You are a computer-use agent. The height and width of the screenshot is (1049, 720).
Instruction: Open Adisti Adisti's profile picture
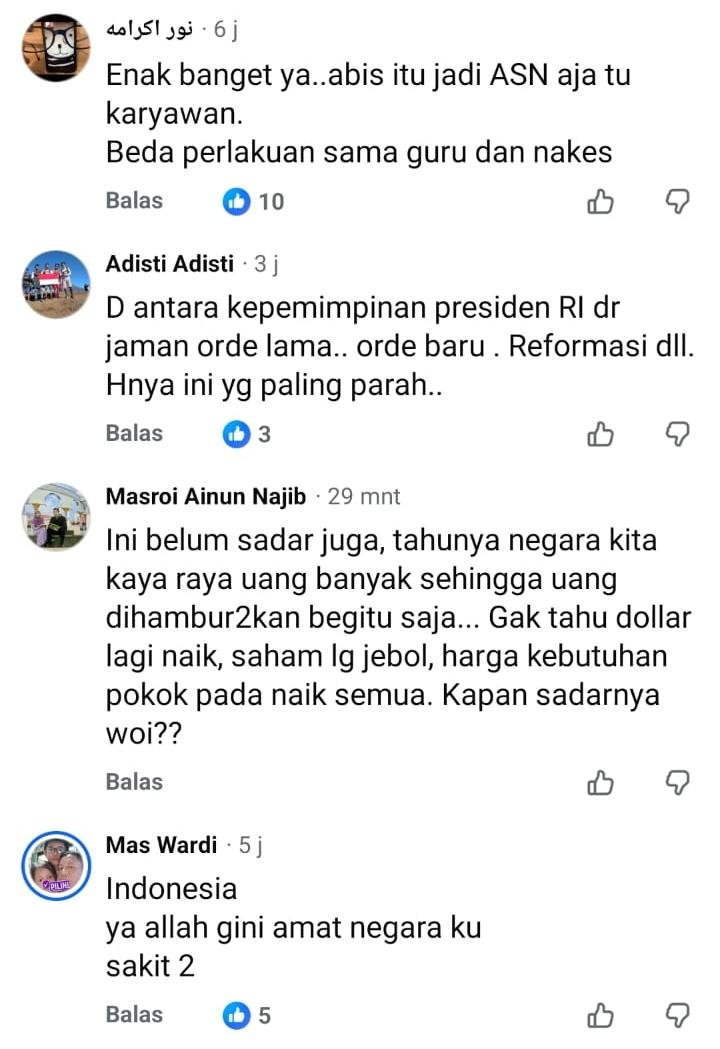pos(56,284)
